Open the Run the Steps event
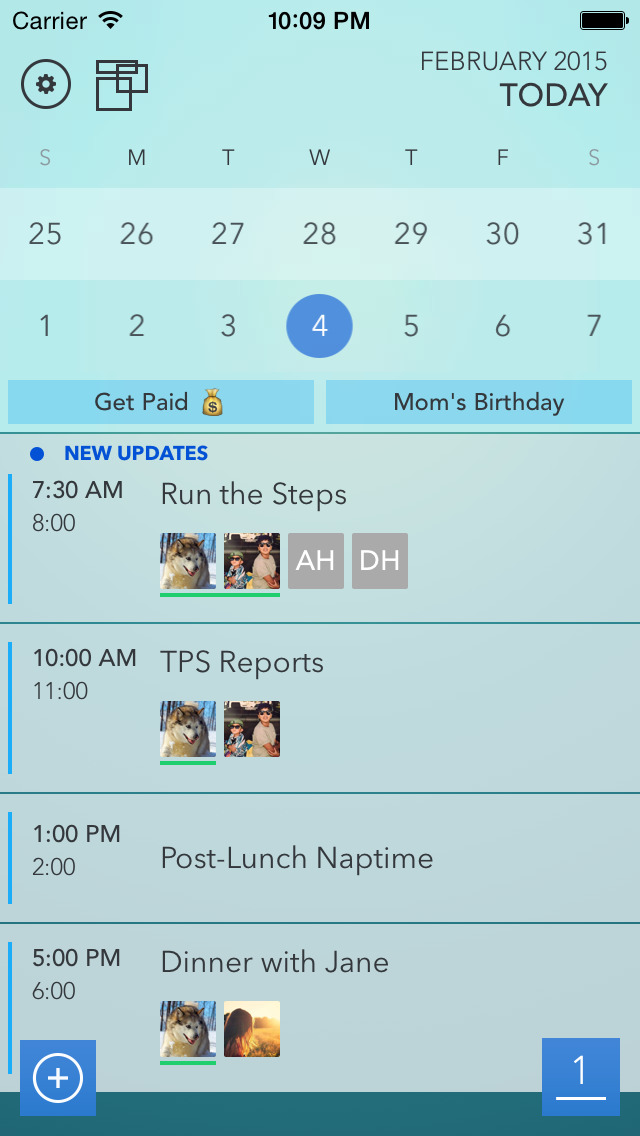Image resolution: width=640 pixels, height=1136 pixels. [254, 495]
